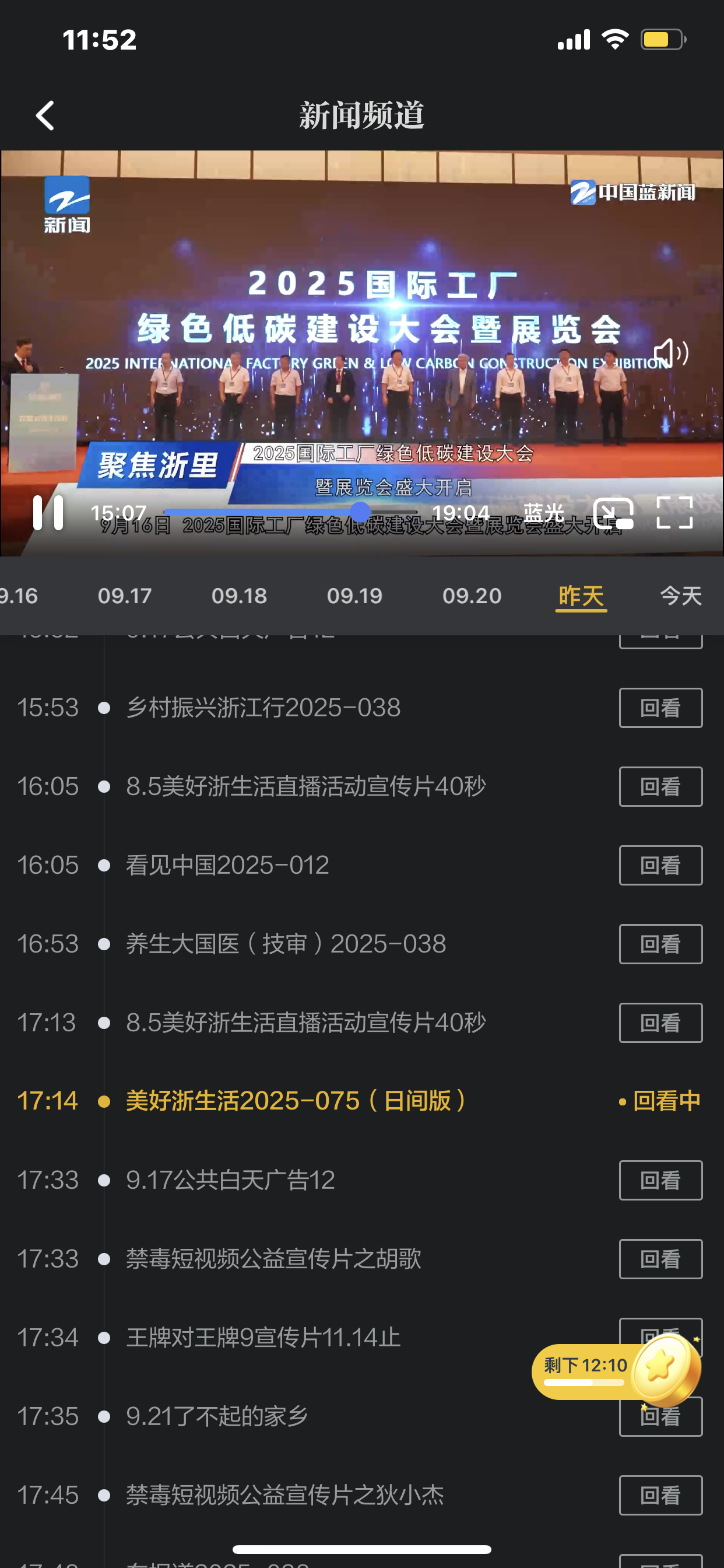Select the 09.17 date tab
The width and height of the screenshot is (724, 1568).
tap(125, 596)
